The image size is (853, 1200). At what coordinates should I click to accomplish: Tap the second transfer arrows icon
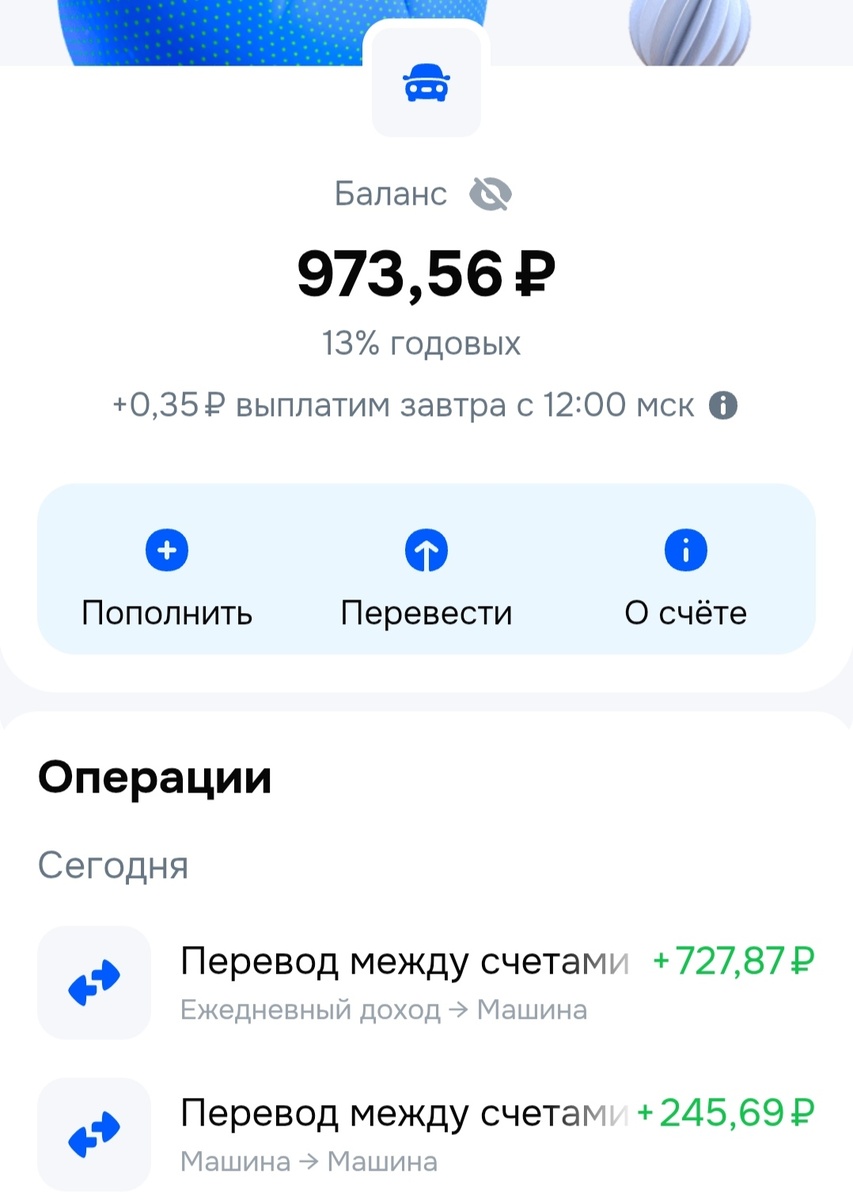93,1133
